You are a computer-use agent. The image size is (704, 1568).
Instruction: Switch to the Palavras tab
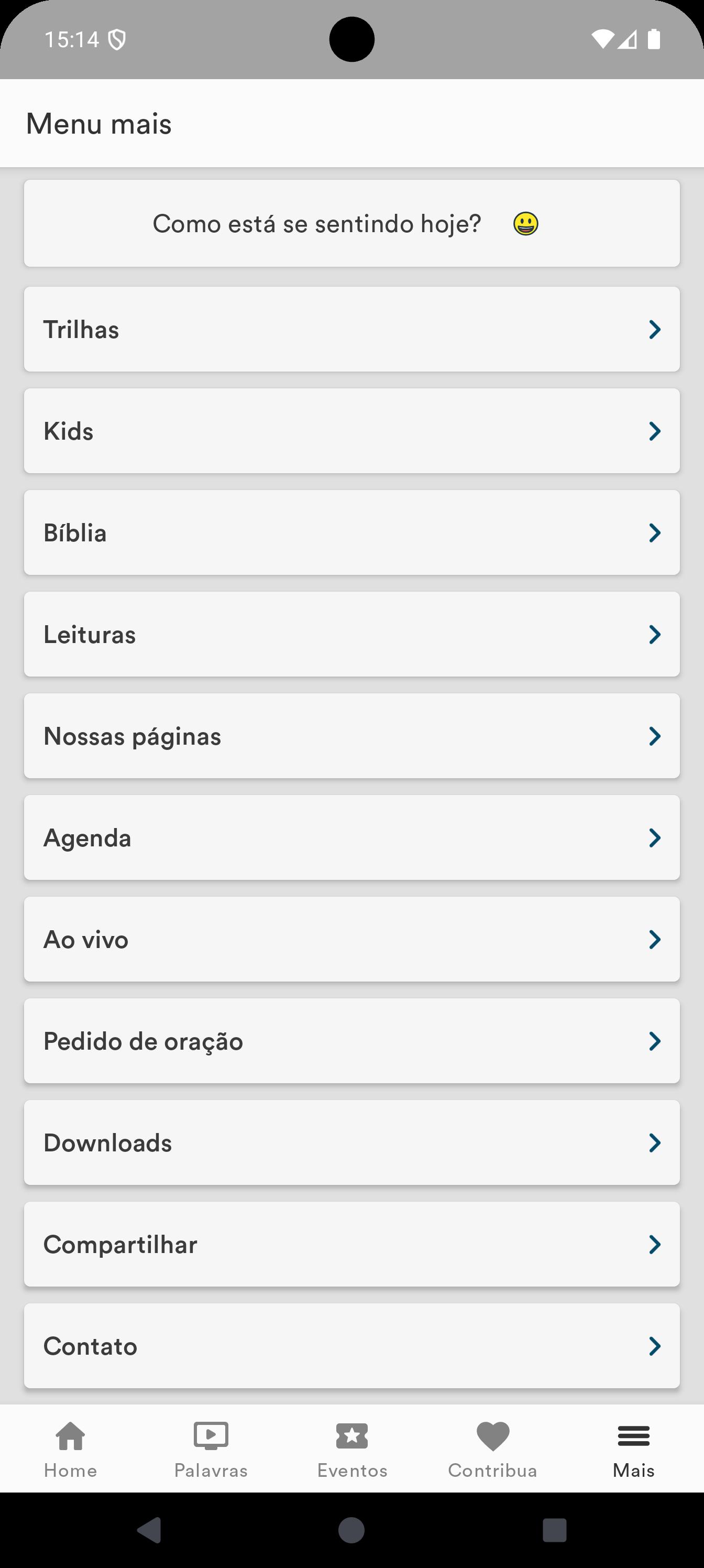point(211,1450)
